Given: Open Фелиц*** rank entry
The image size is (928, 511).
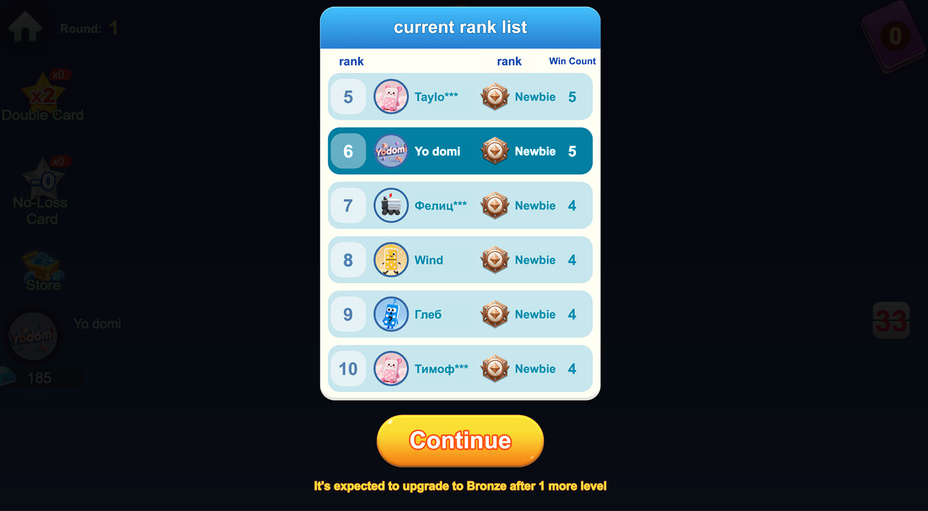Looking at the screenshot, I should (x=460, y=206).
